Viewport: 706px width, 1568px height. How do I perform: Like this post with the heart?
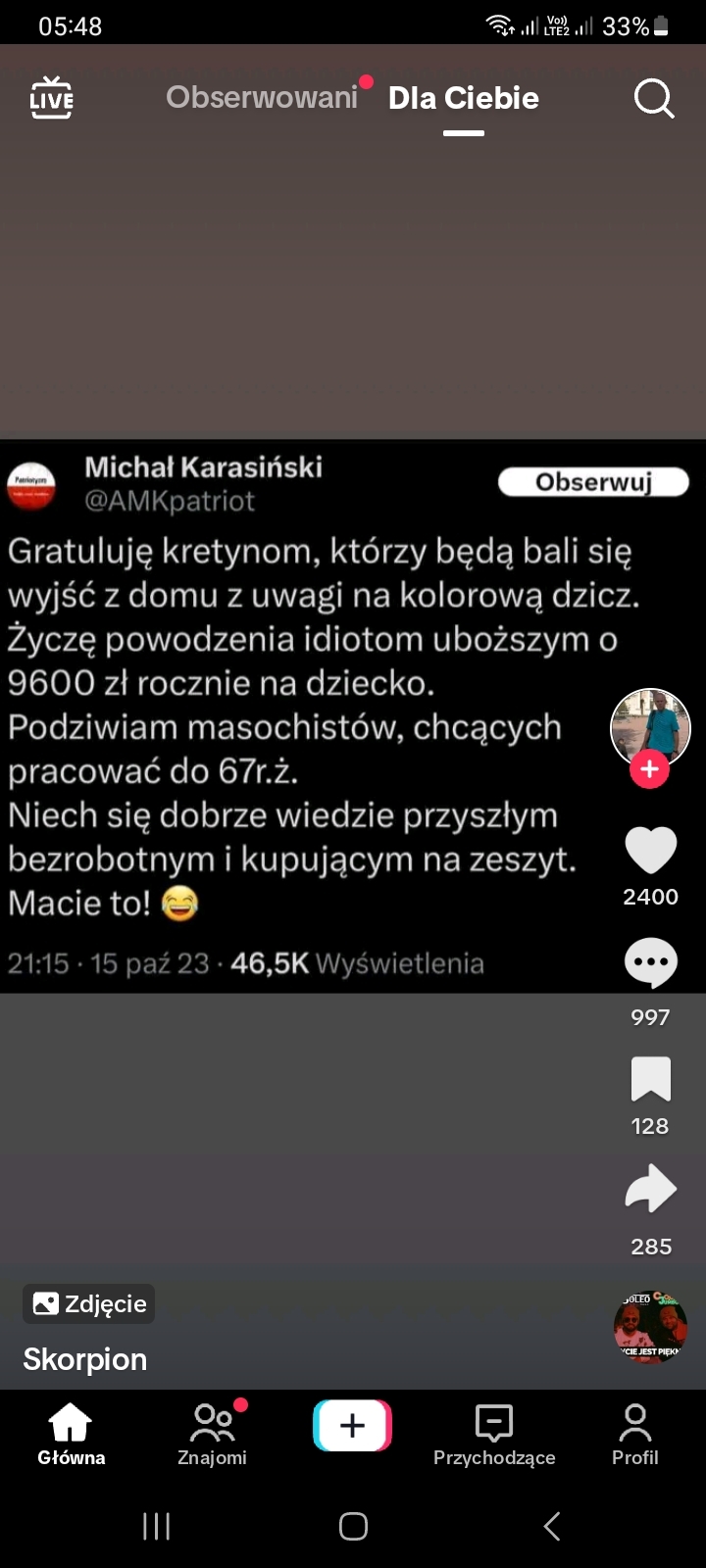[x=650, y=850]
